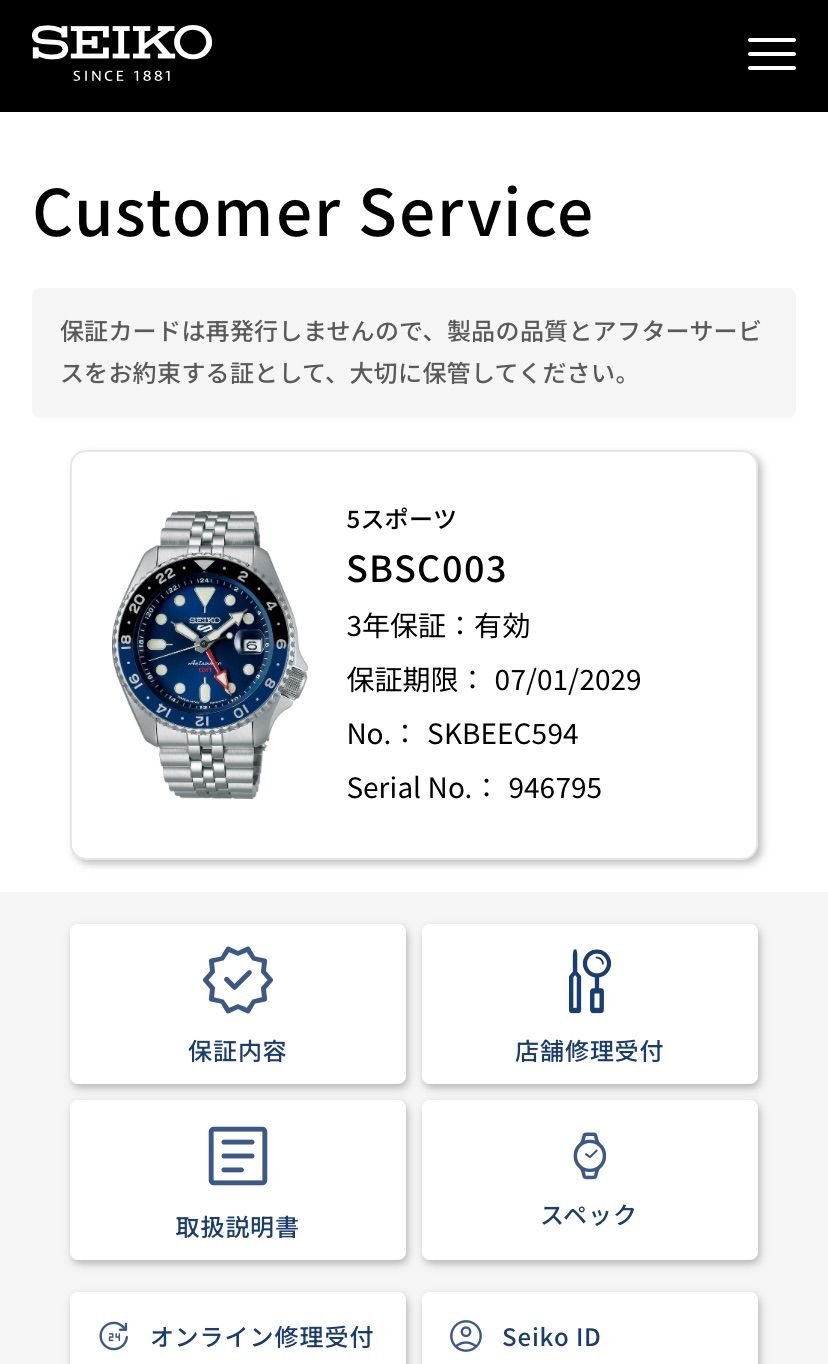Open スペック specifications
The image size is (828, 1364).
tap(589, 1179)
